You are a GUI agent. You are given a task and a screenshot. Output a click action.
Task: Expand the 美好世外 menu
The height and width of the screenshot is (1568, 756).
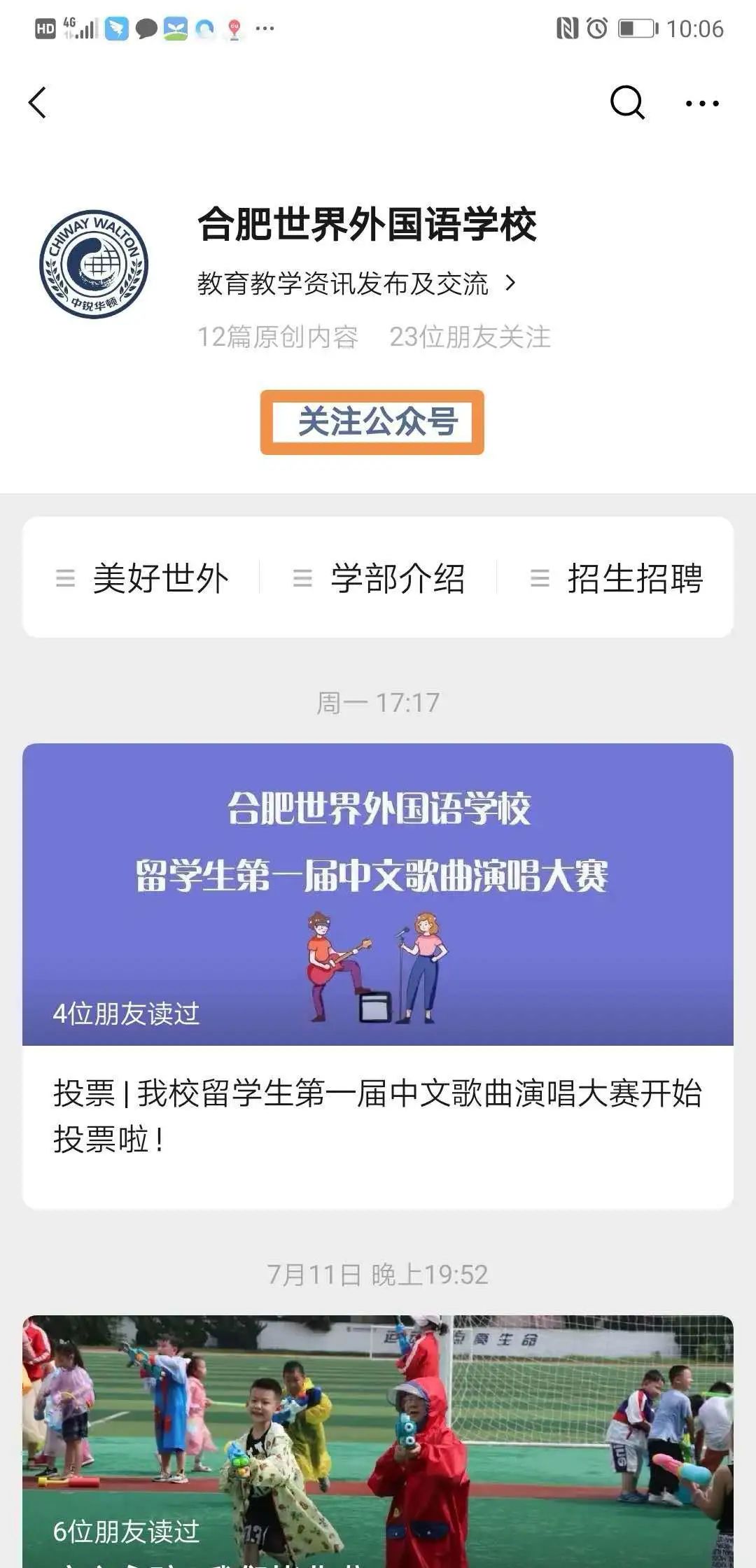[x=143, y=578]
